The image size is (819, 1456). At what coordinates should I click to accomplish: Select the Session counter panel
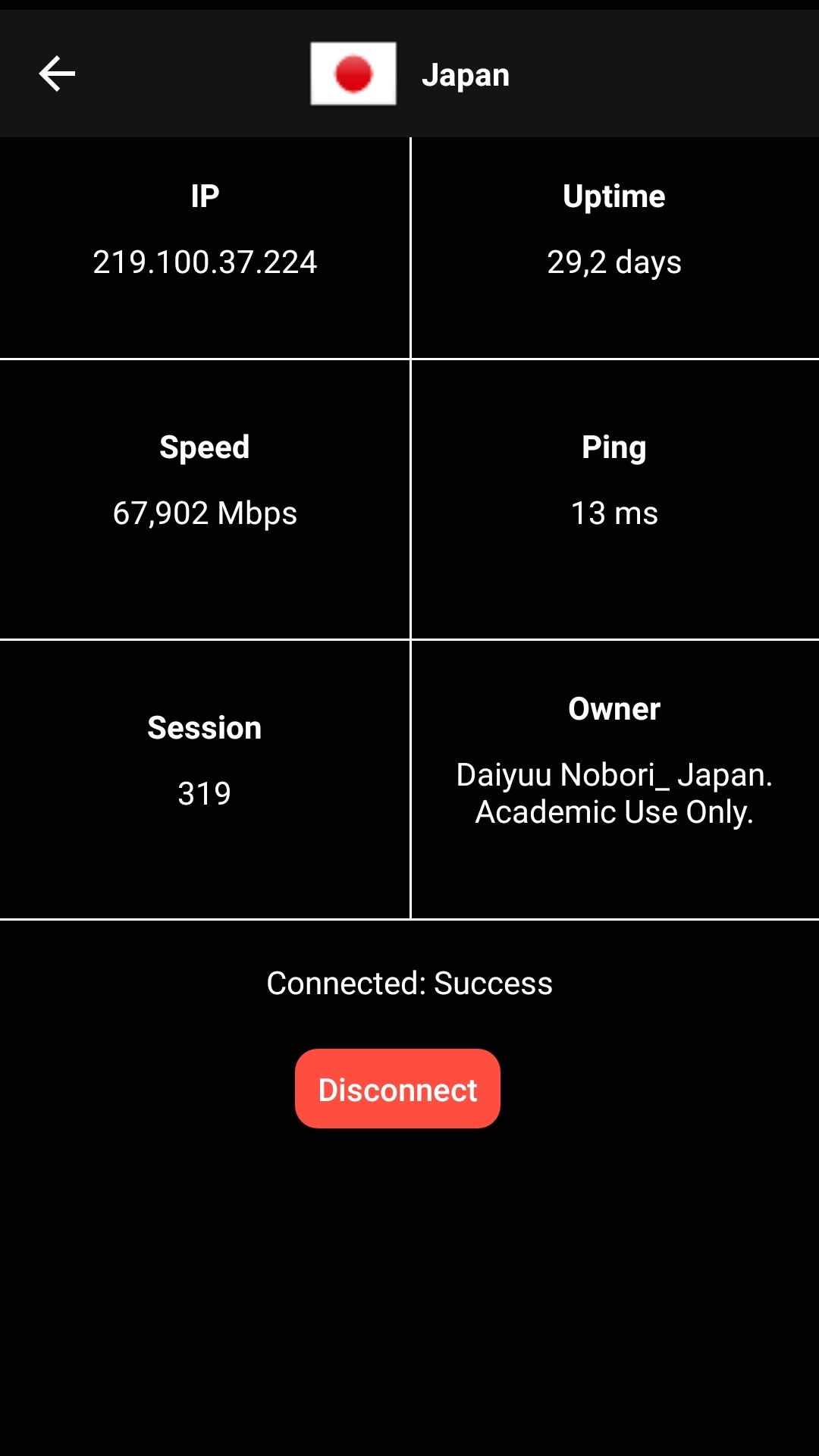click(205, 777)
